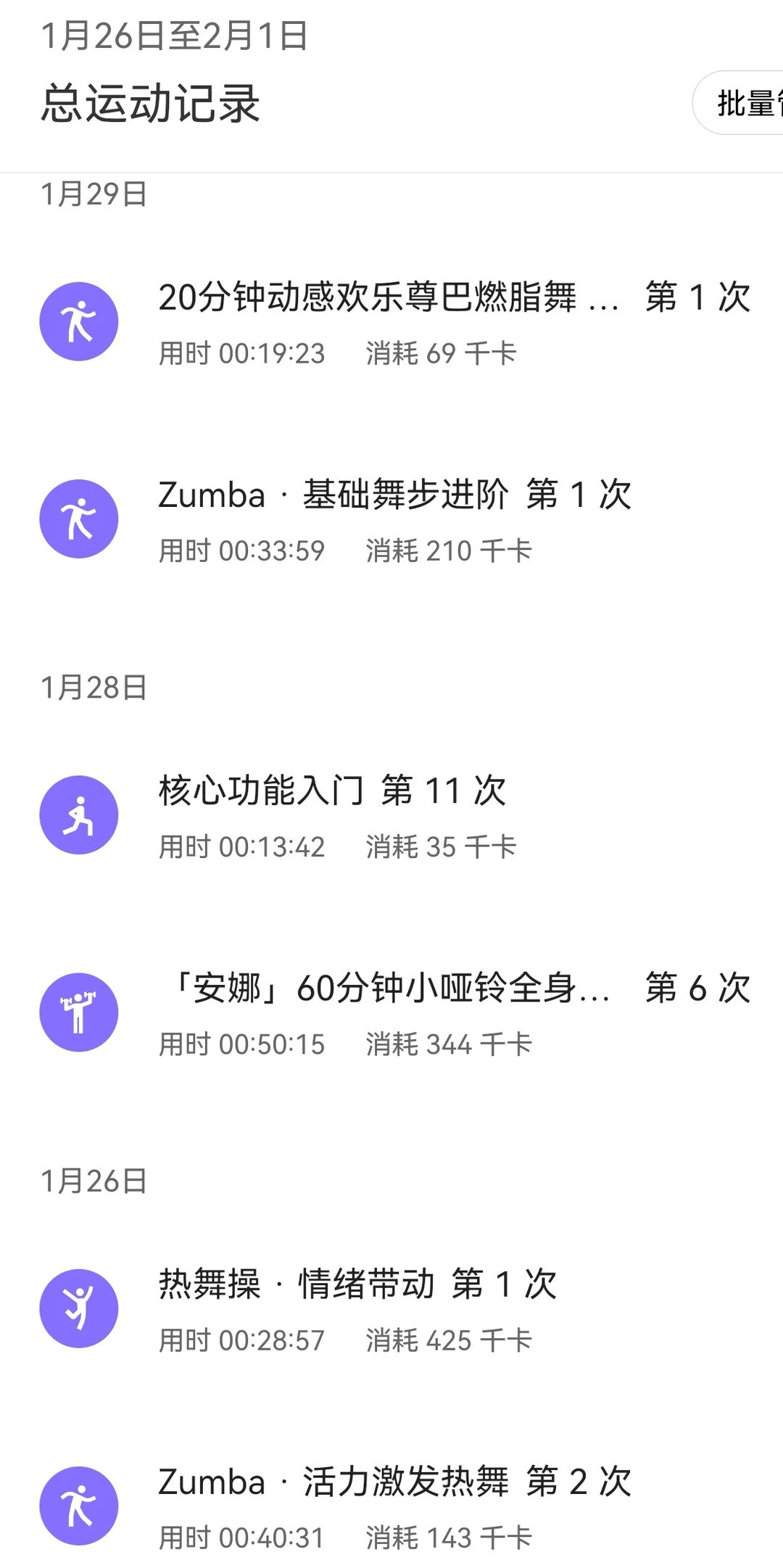Viewport: 783px width, 1568px height.
Task: Tap the 批量管理 button
Action: (738, 103)
